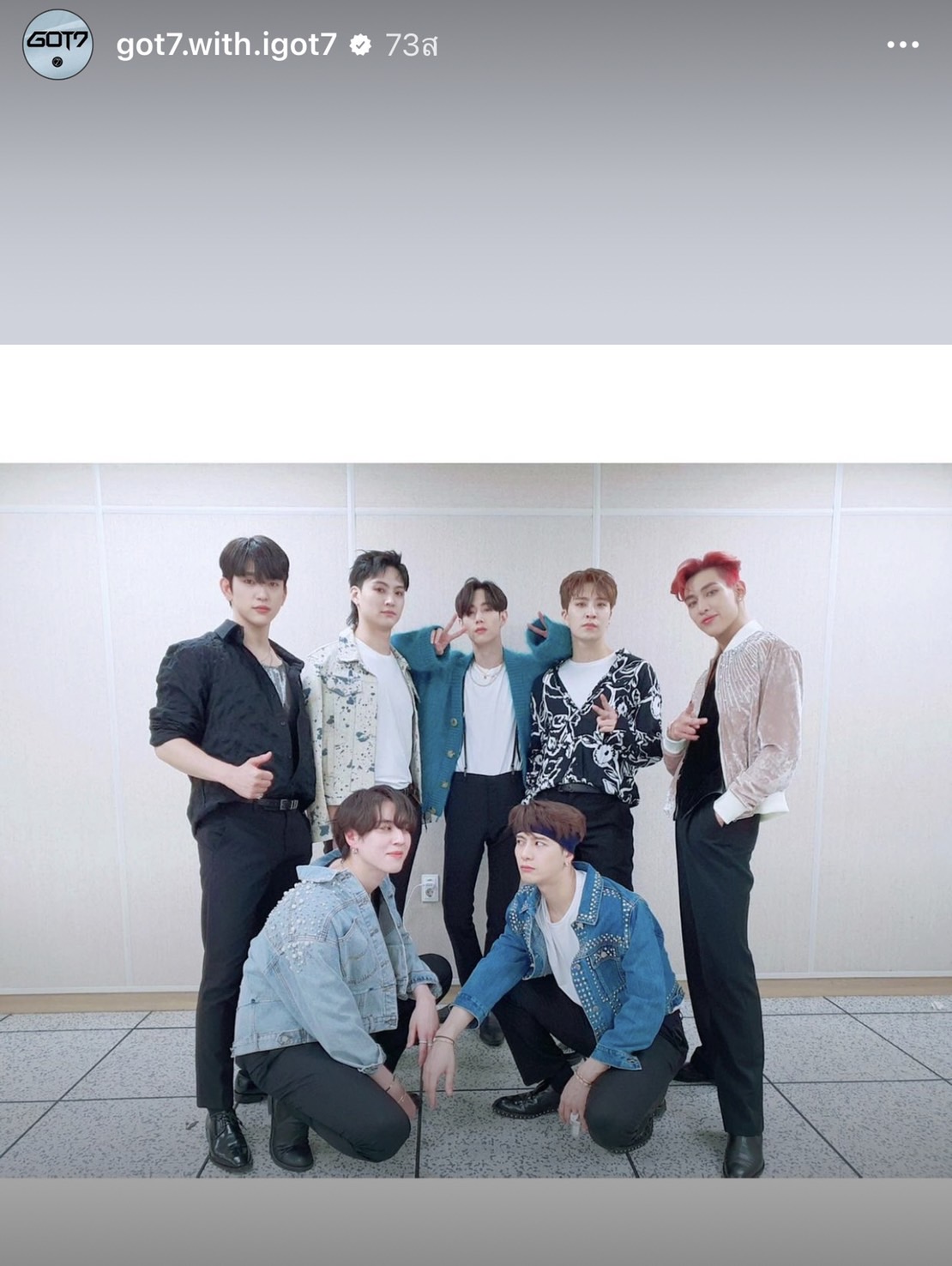Open the got7.with.igot7 profile picture
The image size is (952, 1266).
(x=57, y=45)
